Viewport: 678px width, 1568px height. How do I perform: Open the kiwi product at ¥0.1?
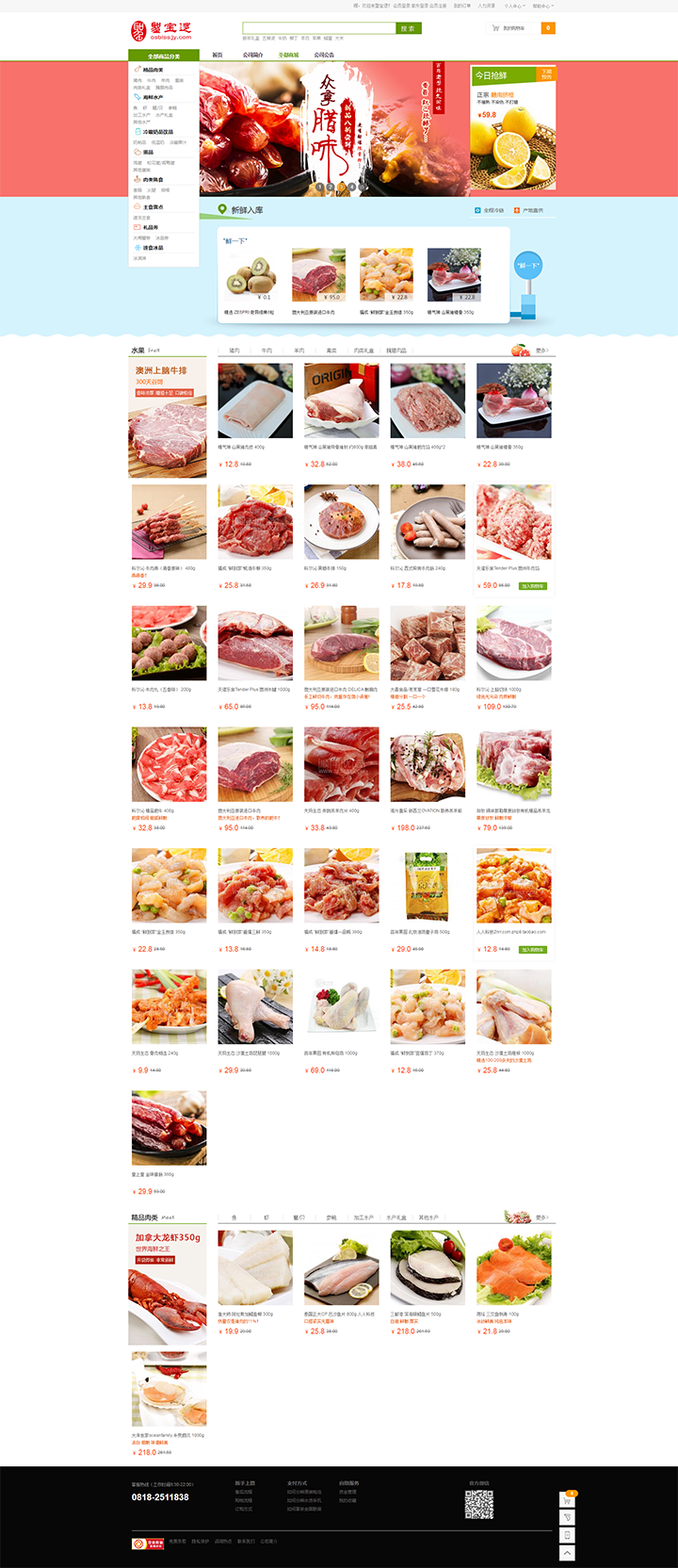pos(250,277)
